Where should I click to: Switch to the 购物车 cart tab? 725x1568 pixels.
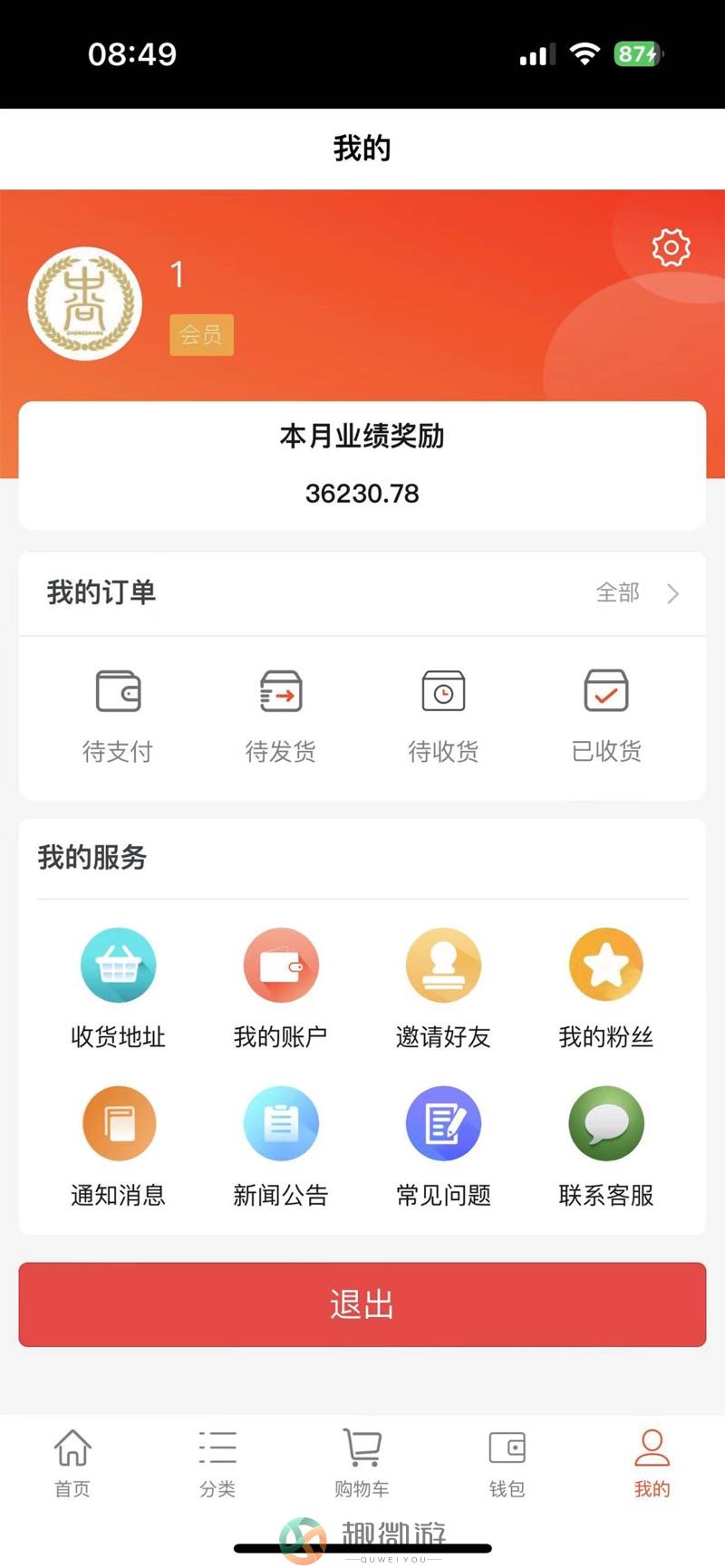[x=362, y=1463]
